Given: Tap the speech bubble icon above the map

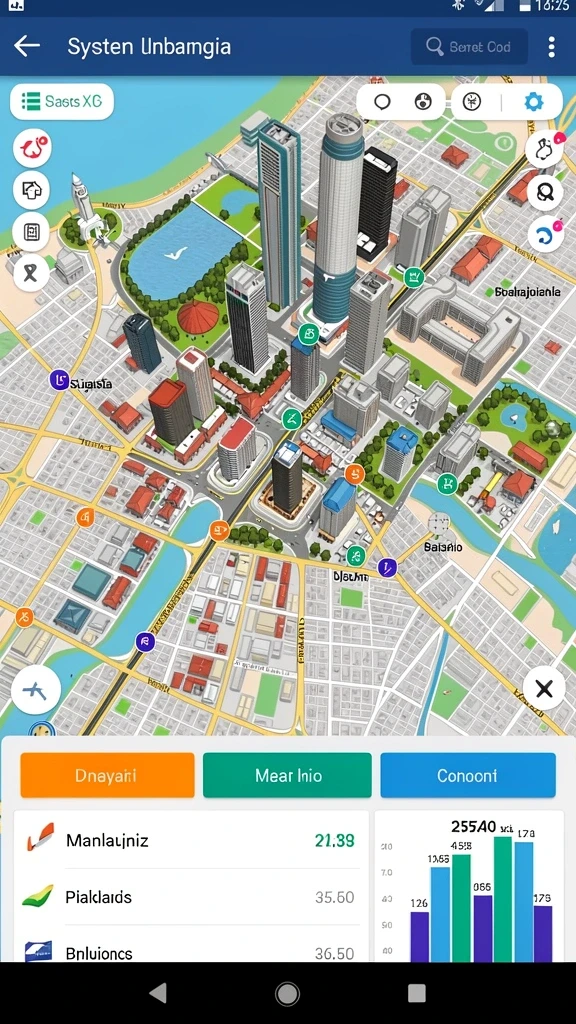Looking at the screenshot, I should coord(382,102).
